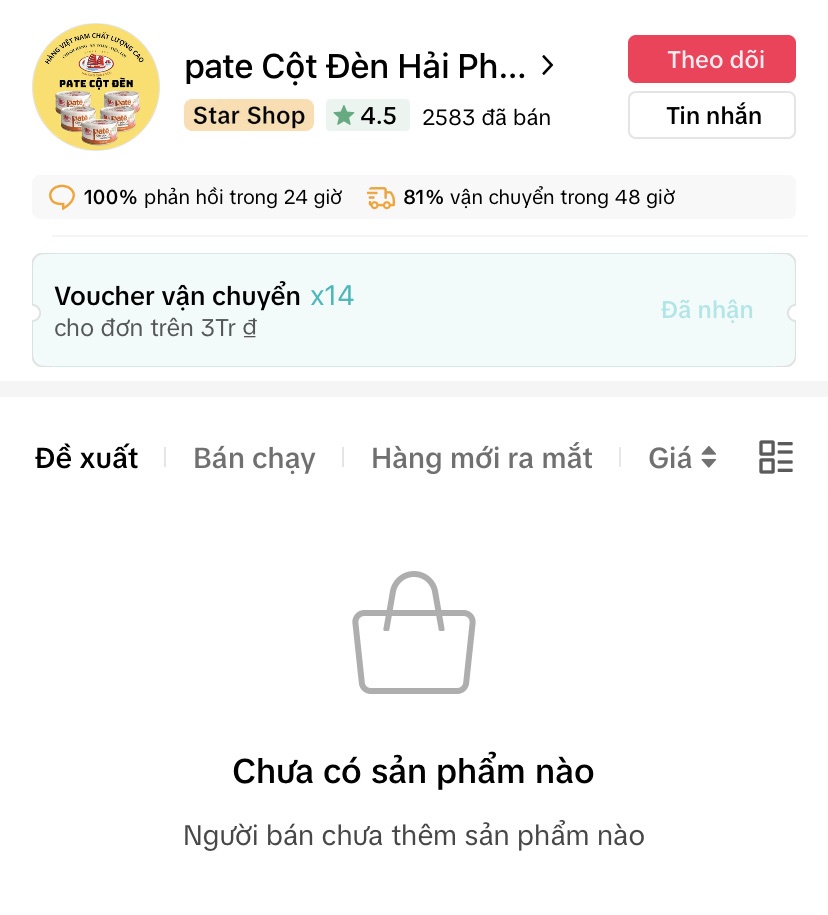Switch to the Bán chạy tab
This screenshot has width=828, height=915.
[254, 457]
